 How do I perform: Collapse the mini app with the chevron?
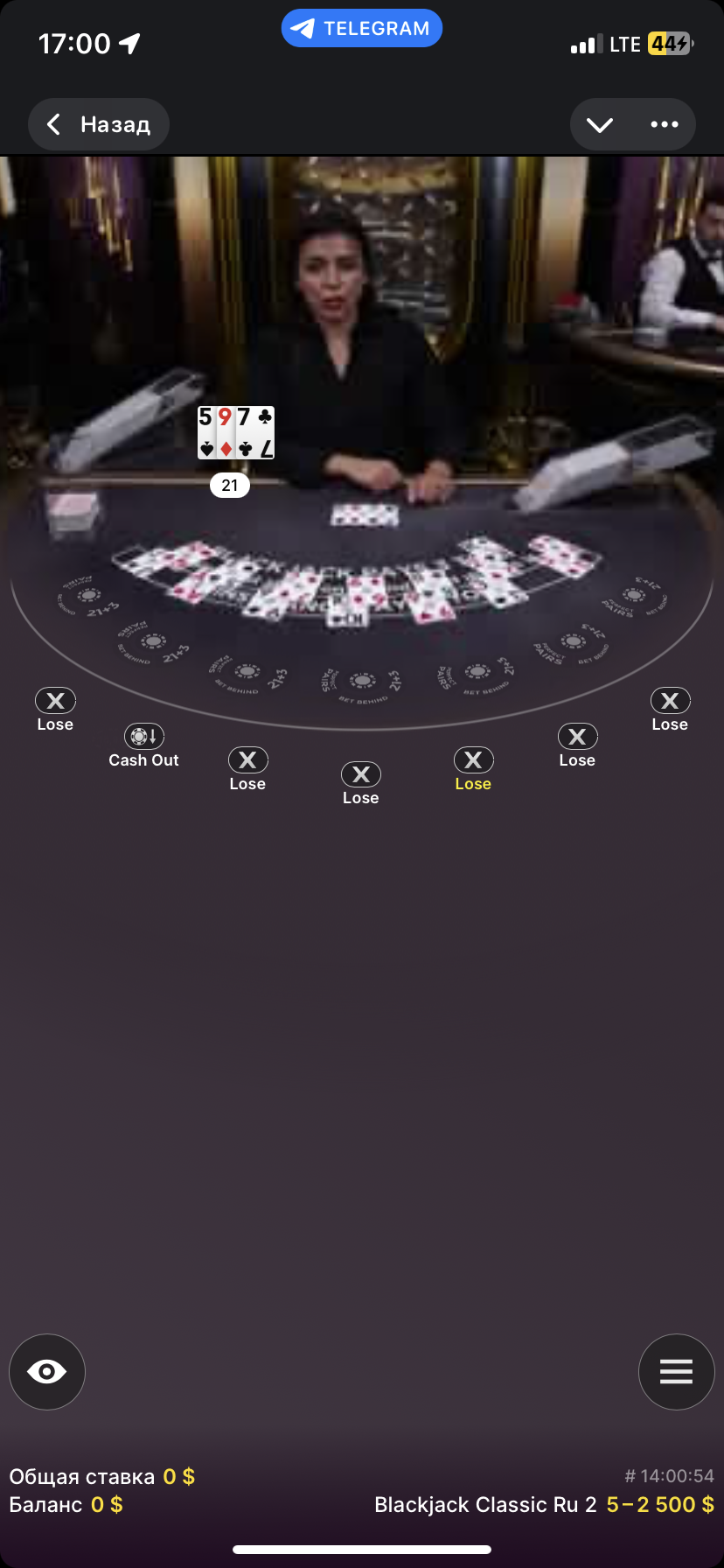tap(600, 124)
